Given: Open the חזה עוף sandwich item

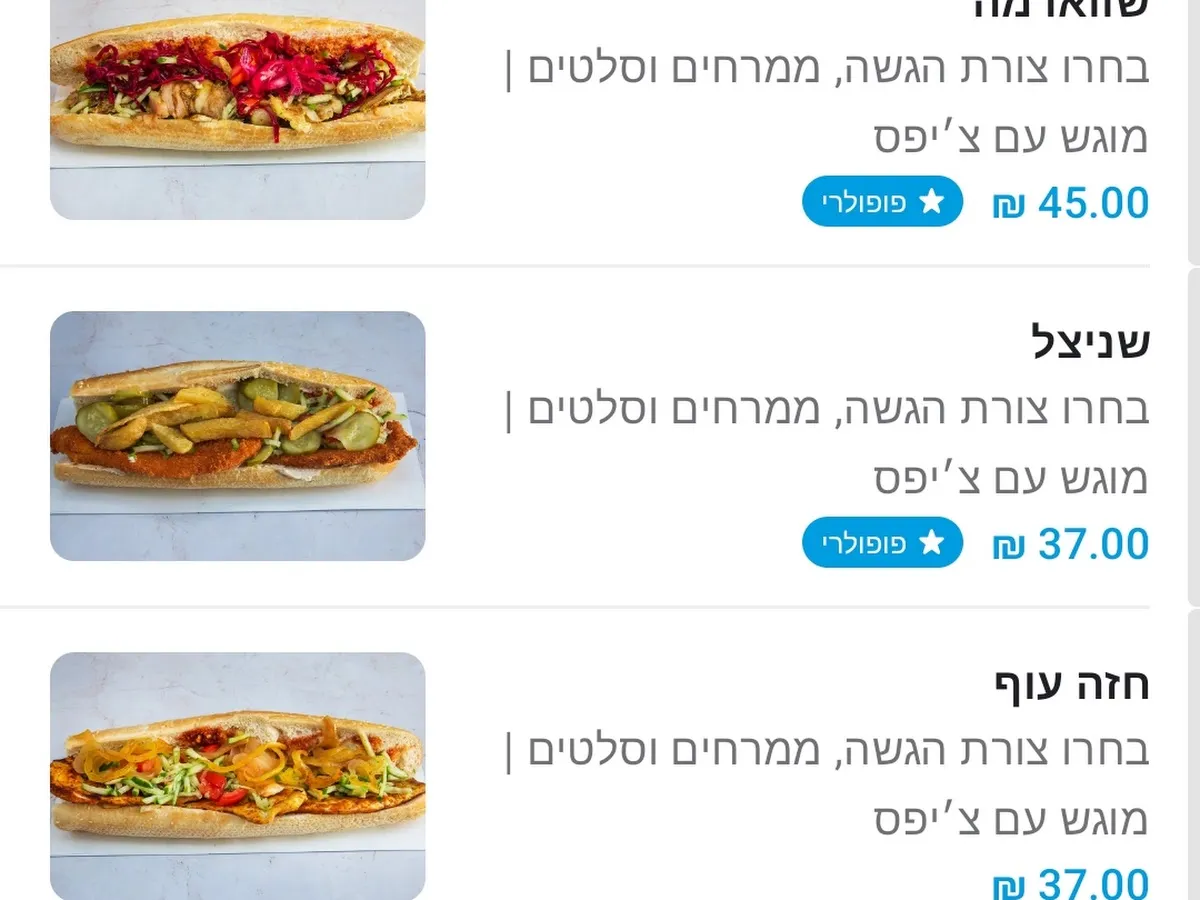Looking at the screenshot, I should pyautogui.click(x=1072, y=685).
